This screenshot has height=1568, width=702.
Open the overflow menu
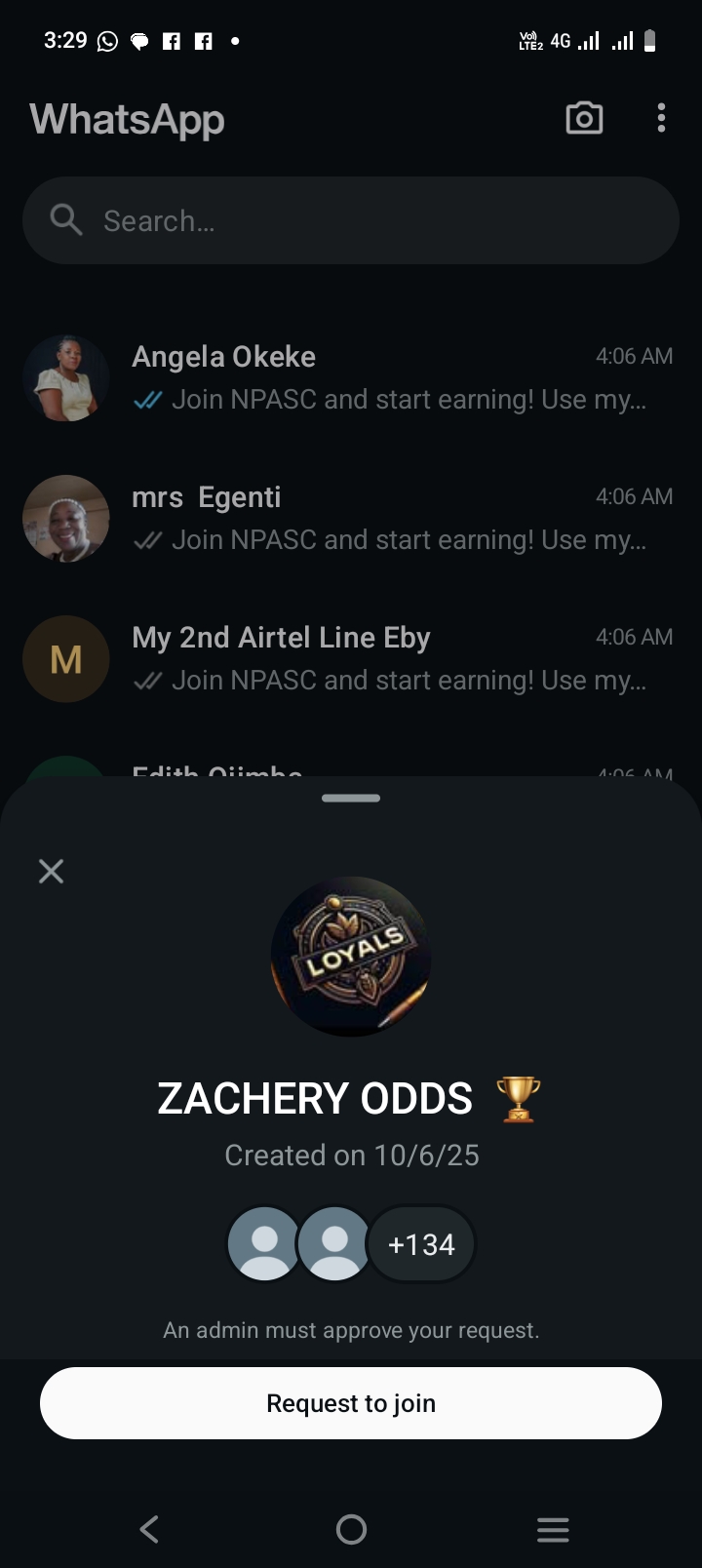click(x=661, y=119)
